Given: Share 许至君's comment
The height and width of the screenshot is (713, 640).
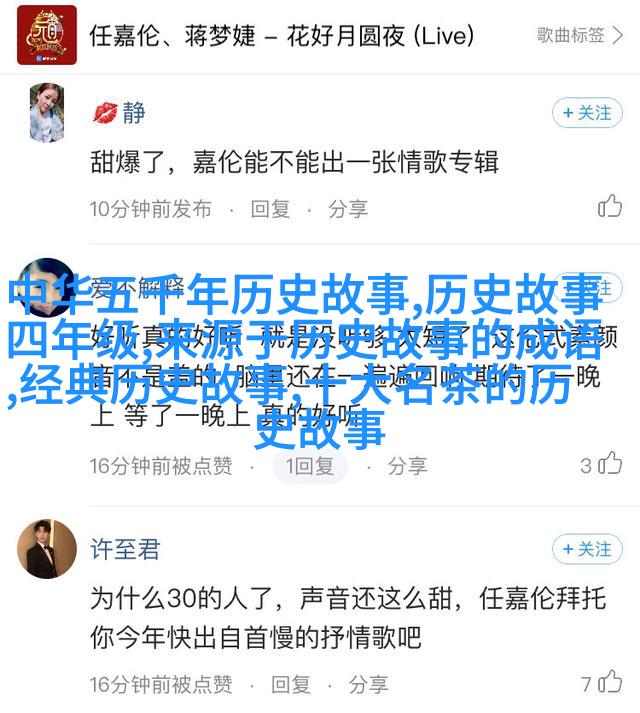Looking at the screenshot, I should 369,685.
